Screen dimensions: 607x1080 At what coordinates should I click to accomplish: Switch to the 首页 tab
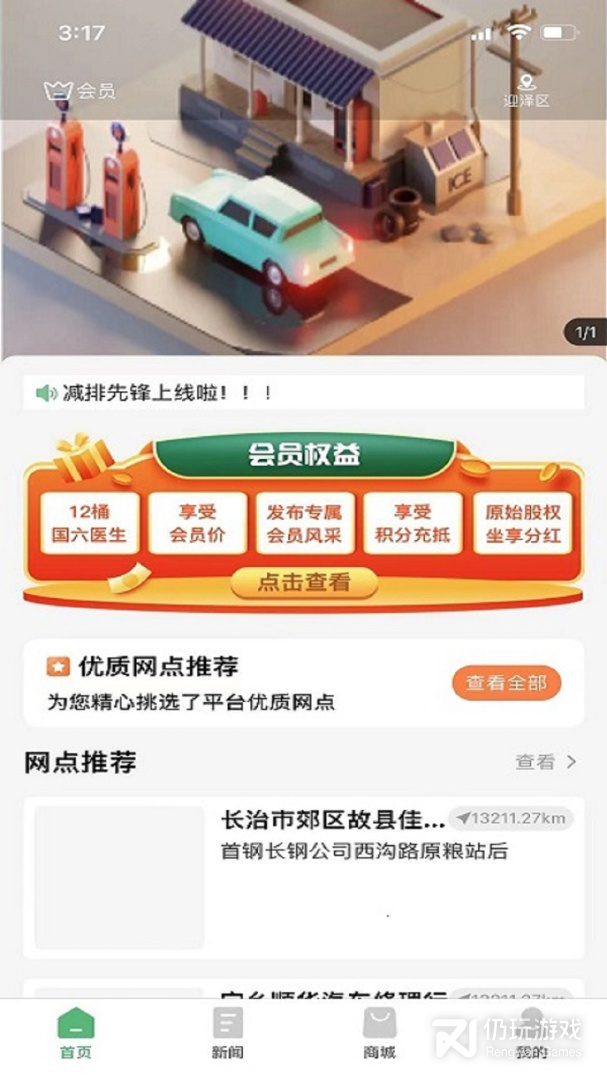point(76,1034)
